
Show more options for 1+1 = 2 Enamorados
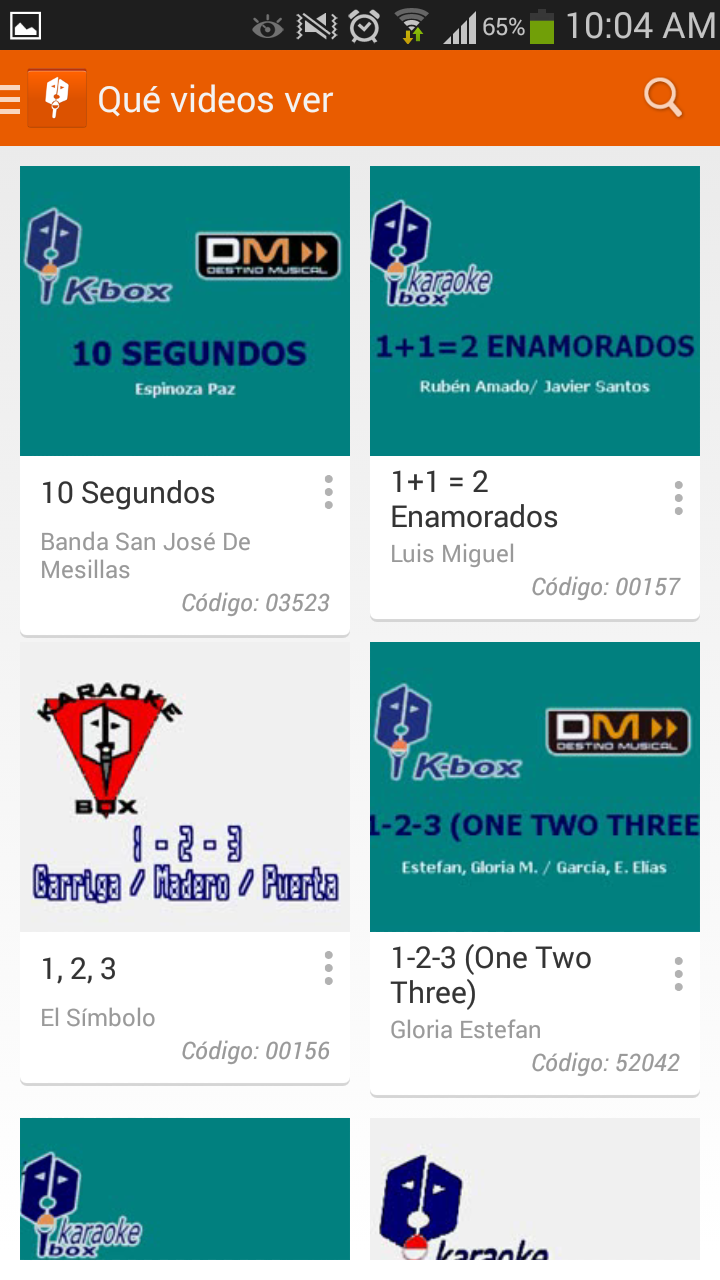[x=678, y=498]
